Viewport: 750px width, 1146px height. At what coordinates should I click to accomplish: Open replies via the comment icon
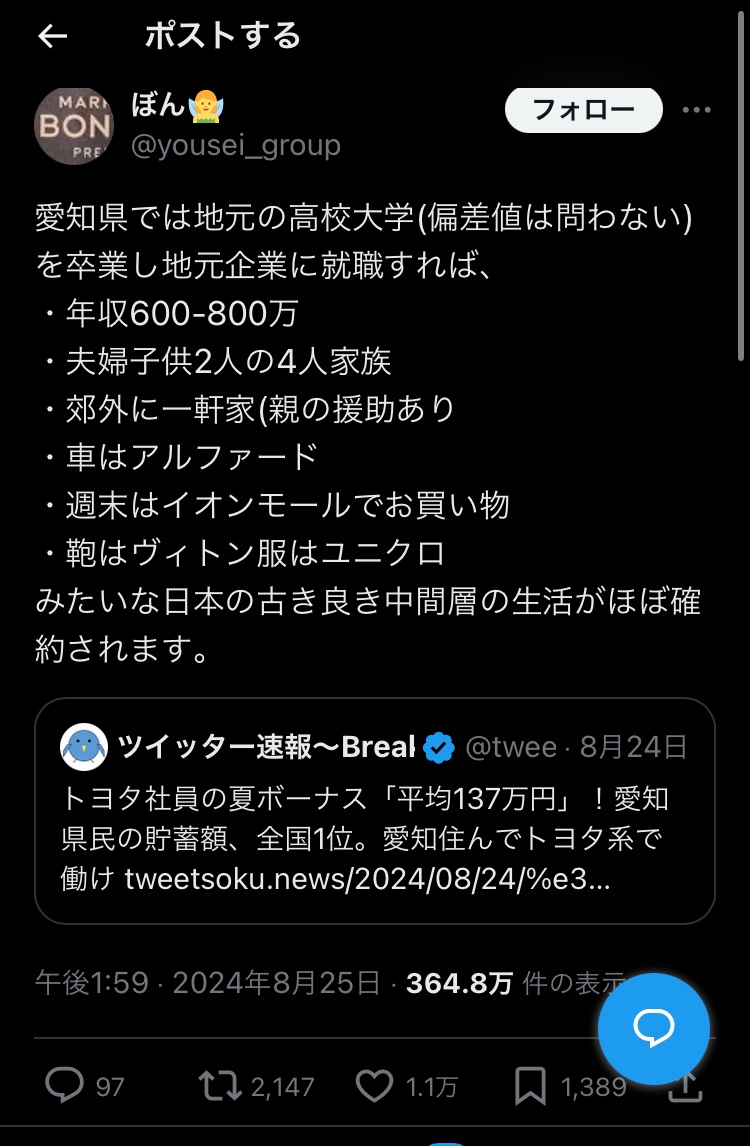[x=64, y=1085]
